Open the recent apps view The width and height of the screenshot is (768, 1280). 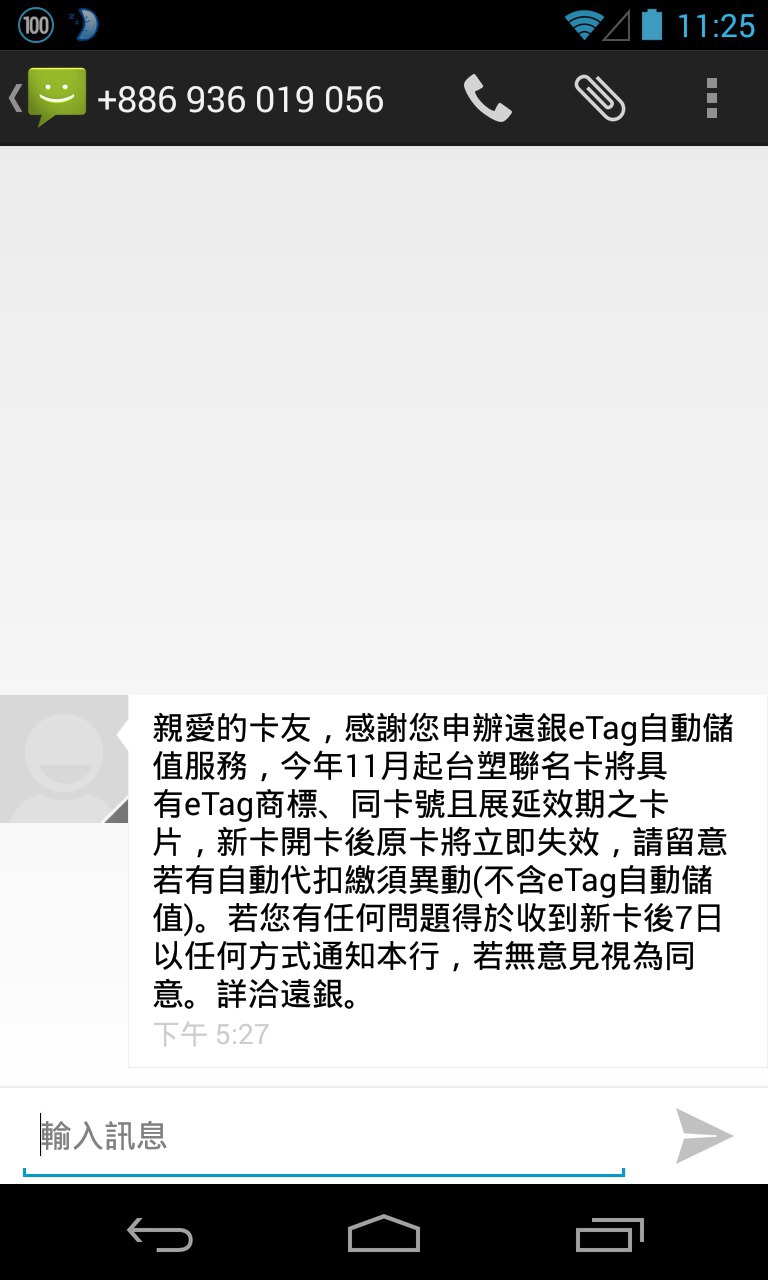pos(610,1234)
